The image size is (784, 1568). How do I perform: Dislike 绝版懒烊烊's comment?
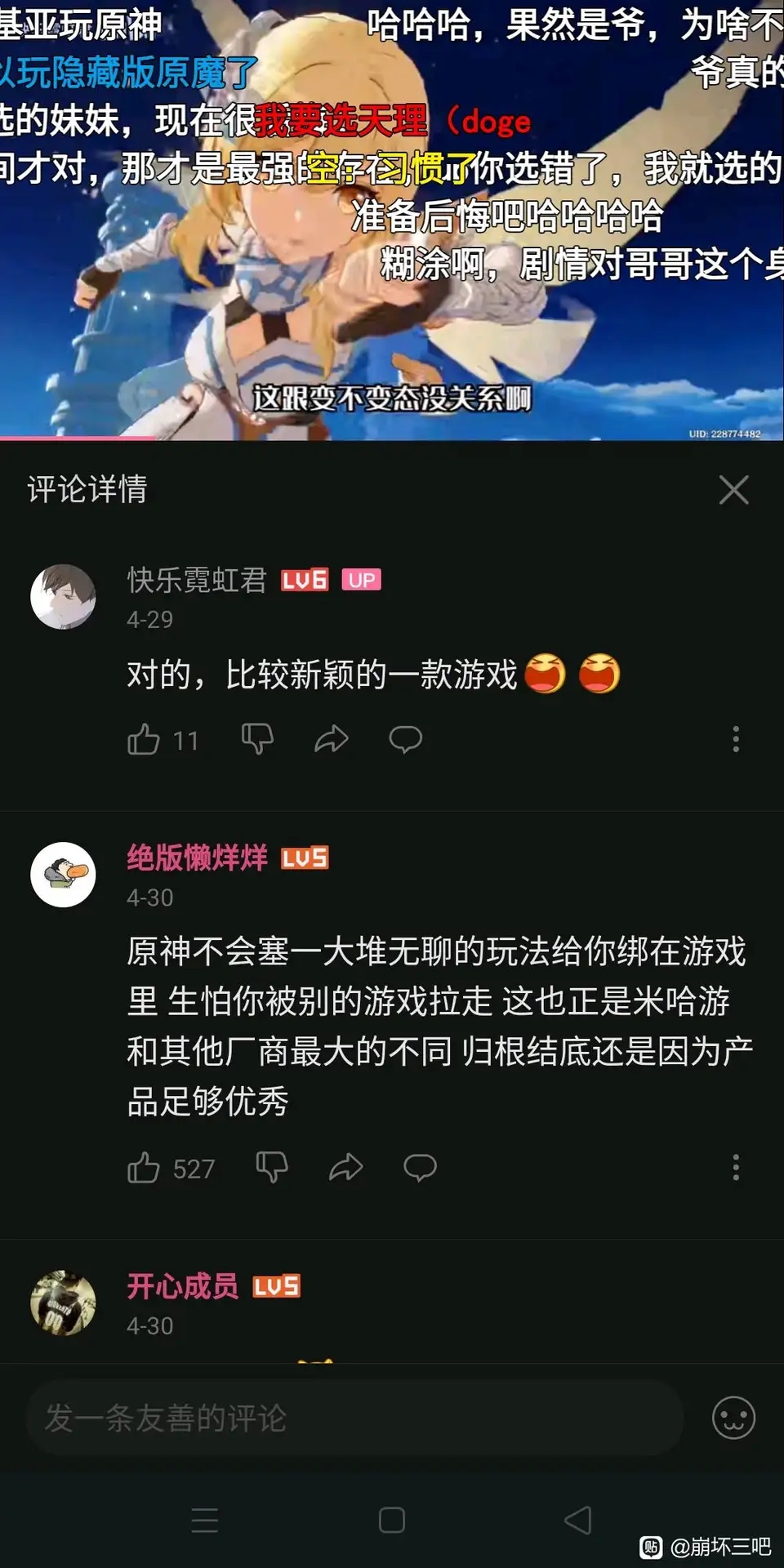pos(271,1168)
